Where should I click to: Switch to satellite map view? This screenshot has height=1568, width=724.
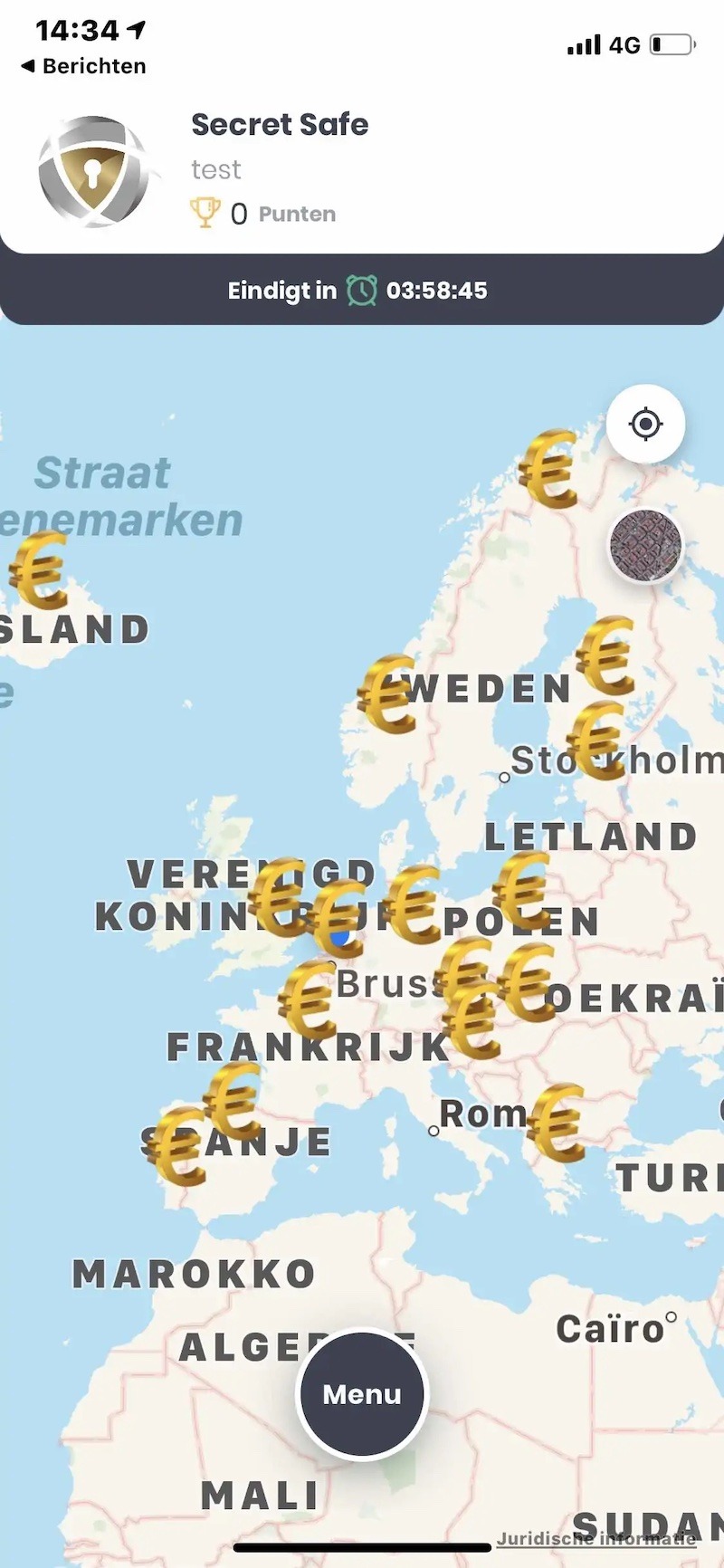click(645, 545)
